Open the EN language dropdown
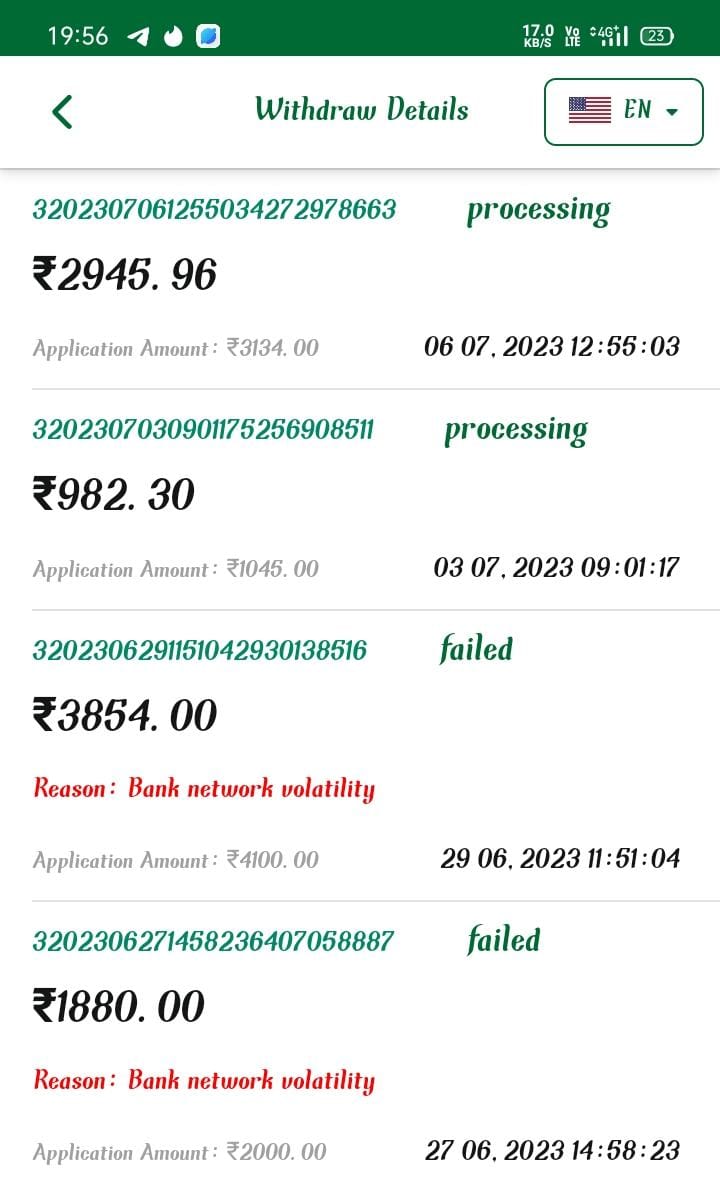The image size is (720, 1192). pyautogui.click(x=623, y=111)
